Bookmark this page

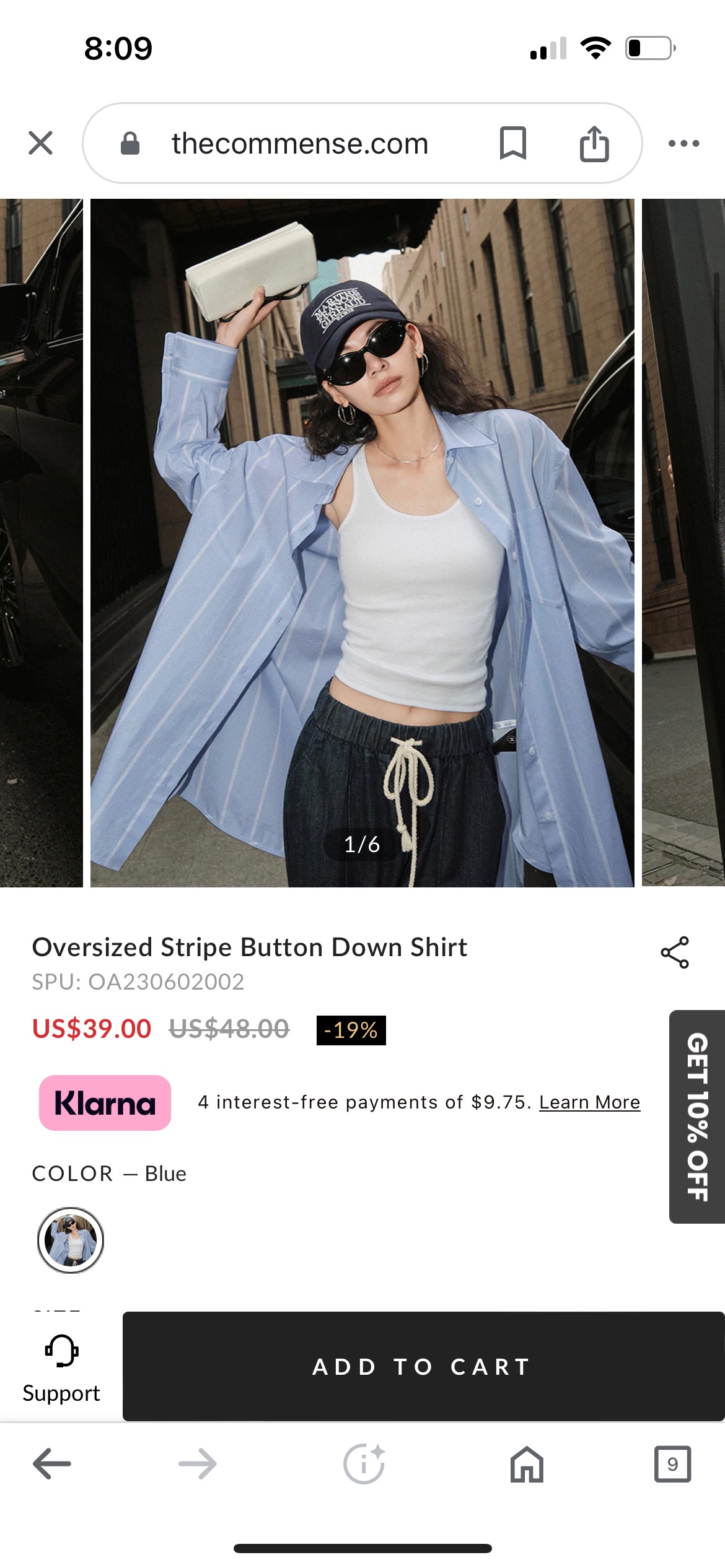coord(512,143)
